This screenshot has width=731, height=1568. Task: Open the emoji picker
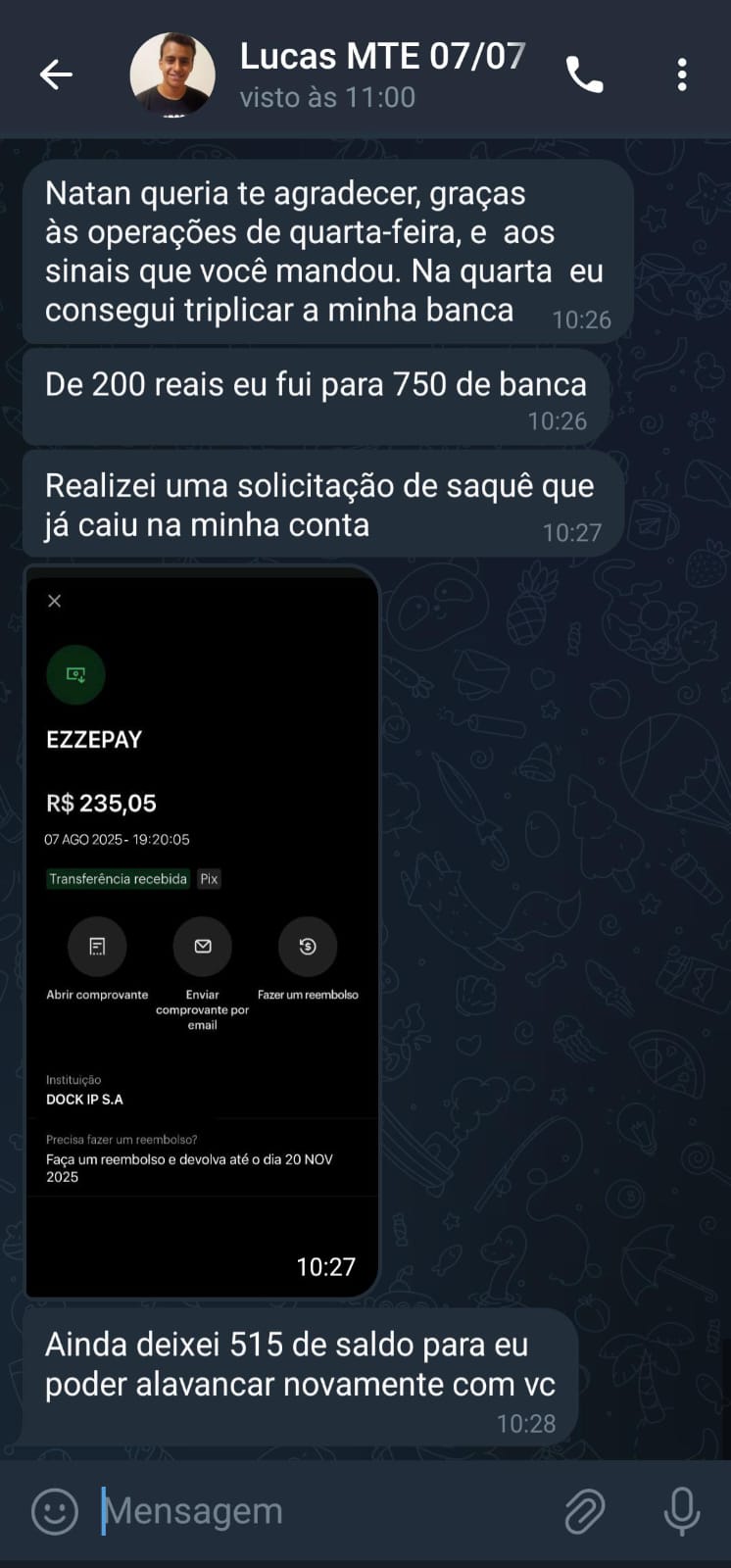pos(55,1511)
